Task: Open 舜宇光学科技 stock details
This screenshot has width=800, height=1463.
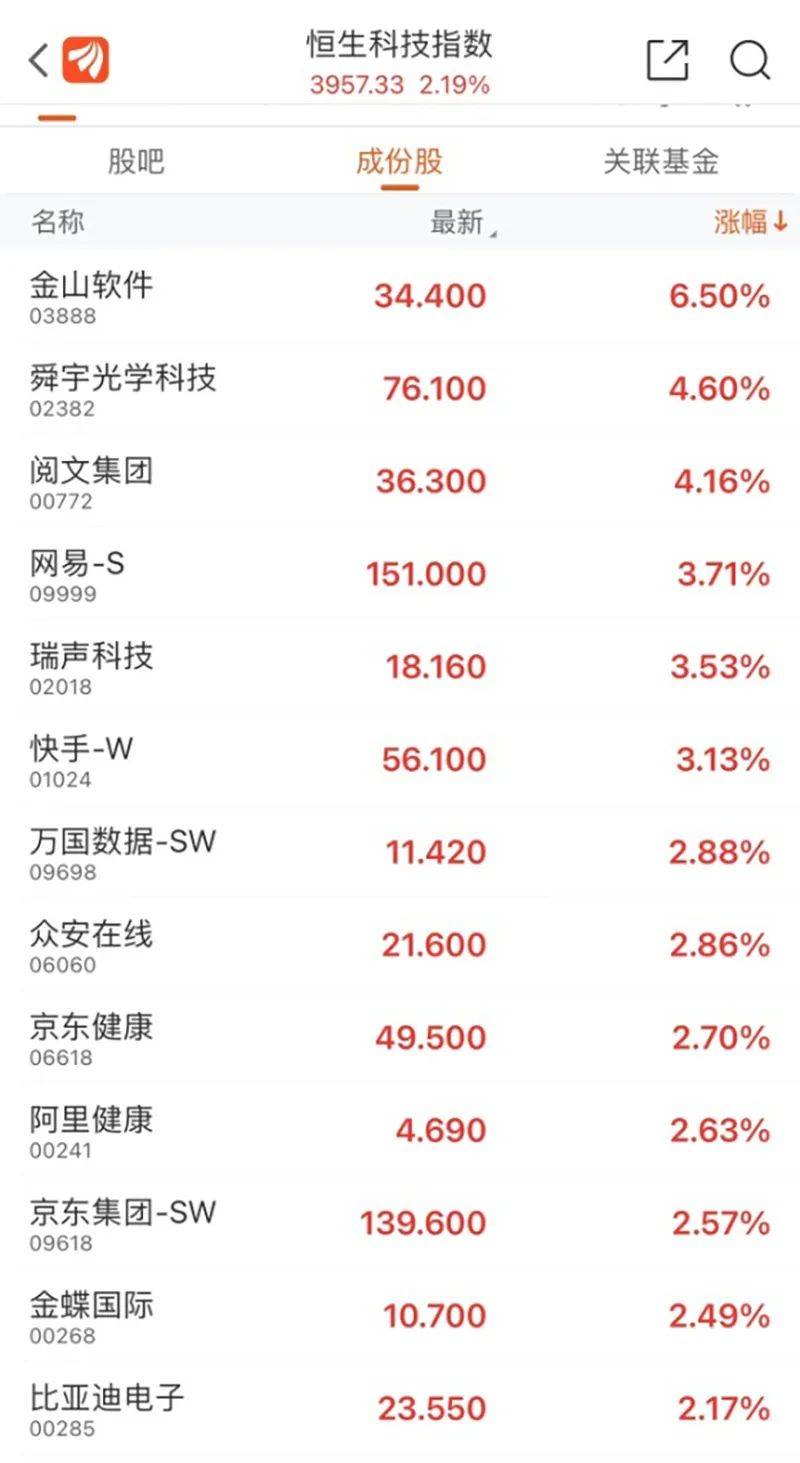Action: pos(400,388)
